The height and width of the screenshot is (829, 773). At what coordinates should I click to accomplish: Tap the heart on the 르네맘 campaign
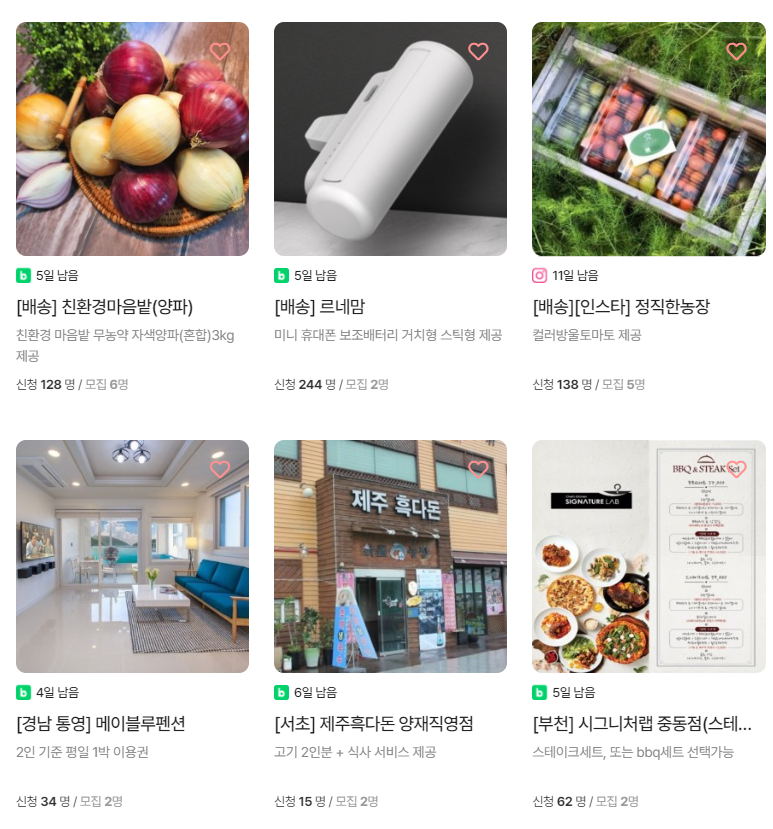478,51
